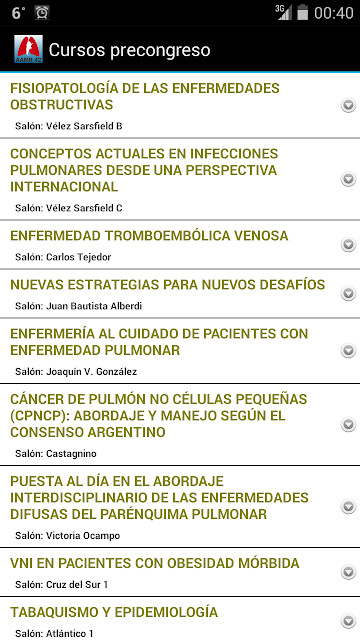Image resolution: width=360 pixels, height=640 pixels.
Task: Expand Fisiopatología de las Enfermedades Obstructivas
Action: click(348, 105)
